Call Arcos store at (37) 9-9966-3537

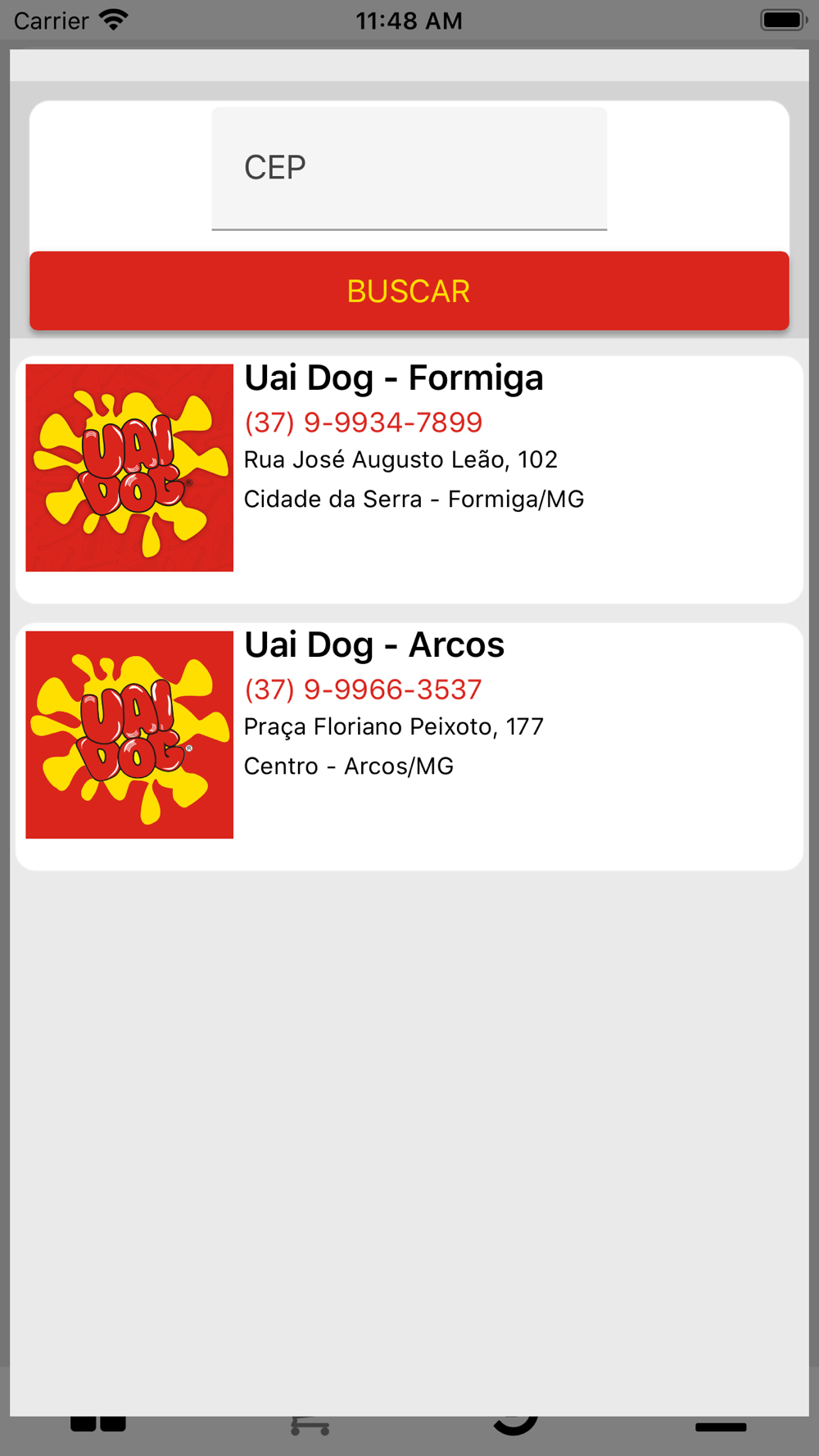(364, 690)
